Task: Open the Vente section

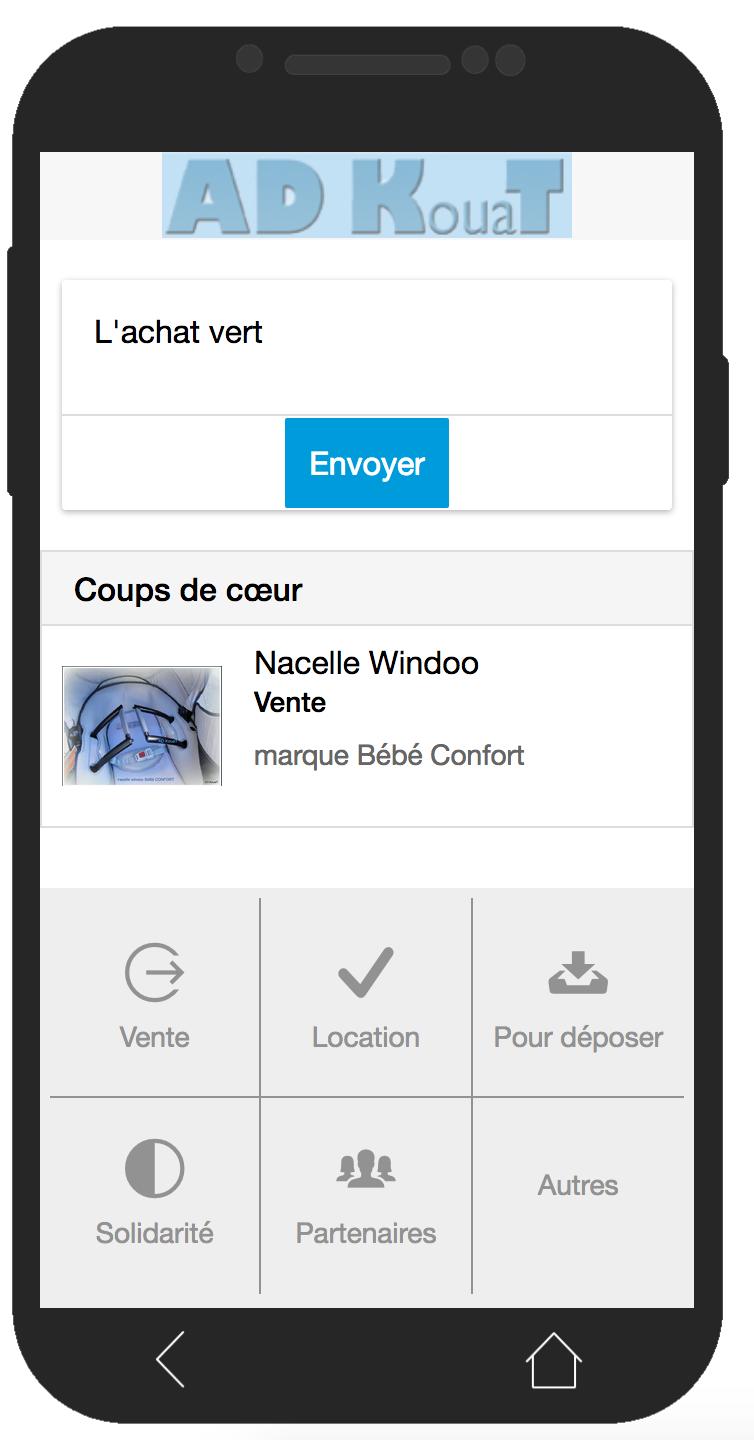Action: coord(154,997)
